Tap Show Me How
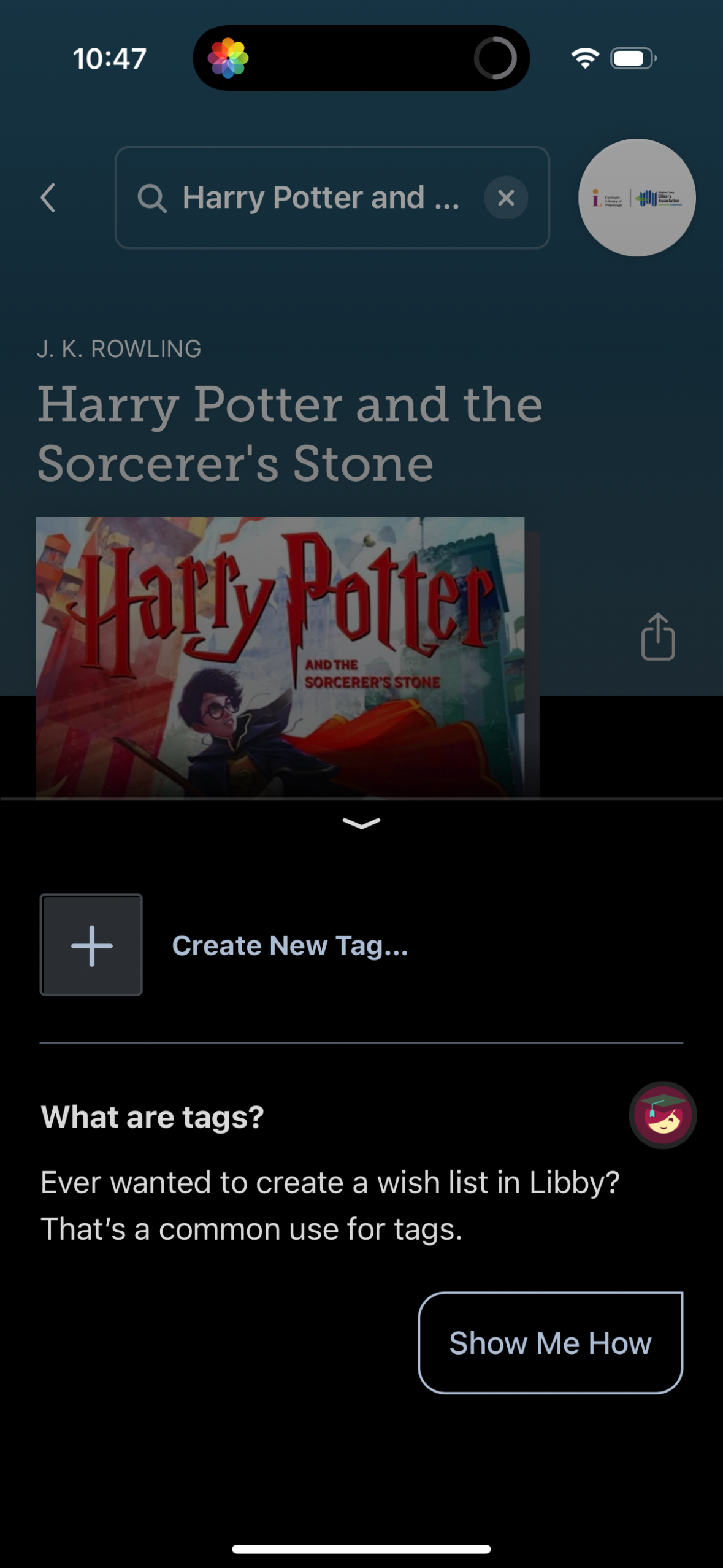The width and height of the screenshot is (723, 1568). click(550, 1342)
